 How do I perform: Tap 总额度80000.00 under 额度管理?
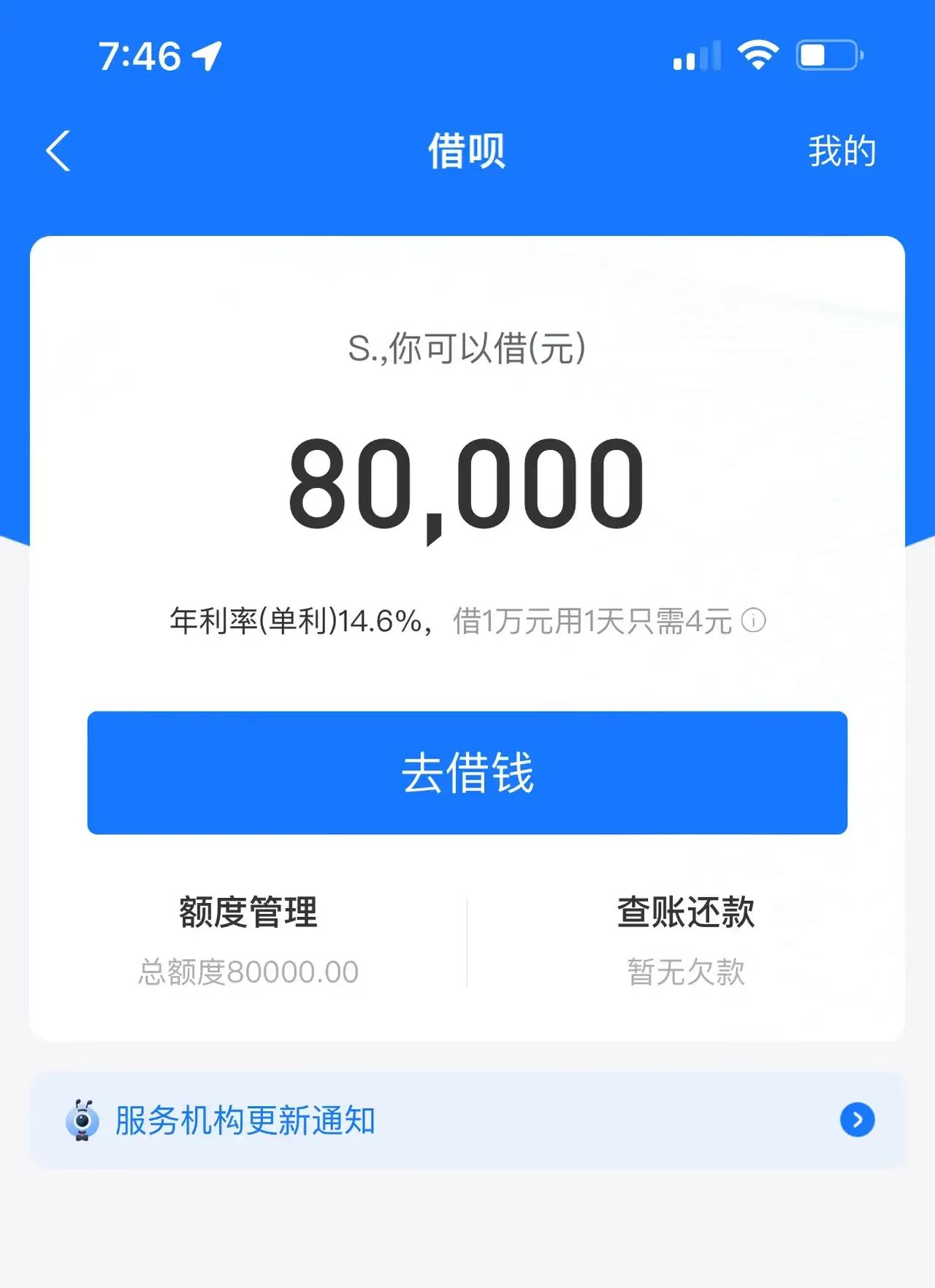coord(248,970)
